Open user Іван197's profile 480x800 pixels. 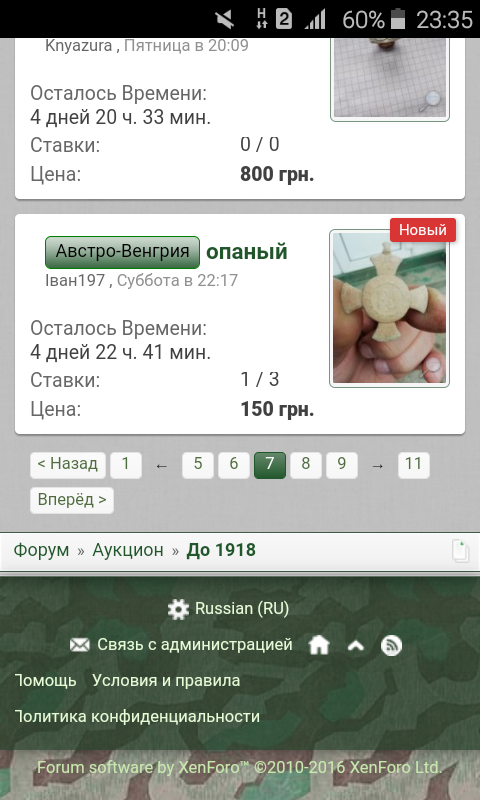pyautogui.click(x=75, y=281)
